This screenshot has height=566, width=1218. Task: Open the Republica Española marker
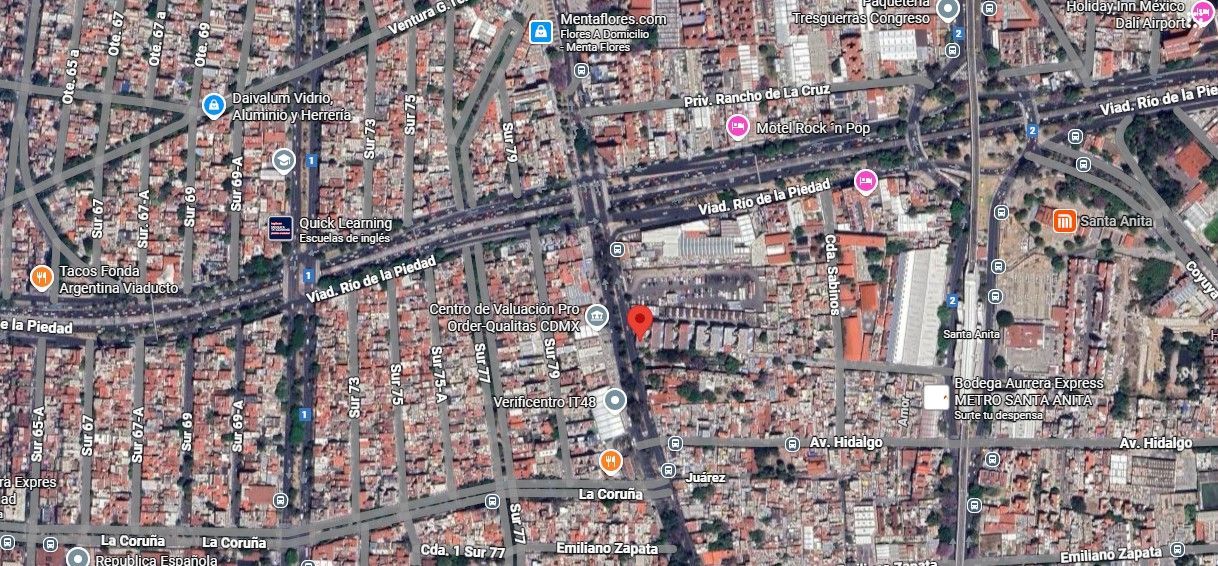click(x=78, y=558)
